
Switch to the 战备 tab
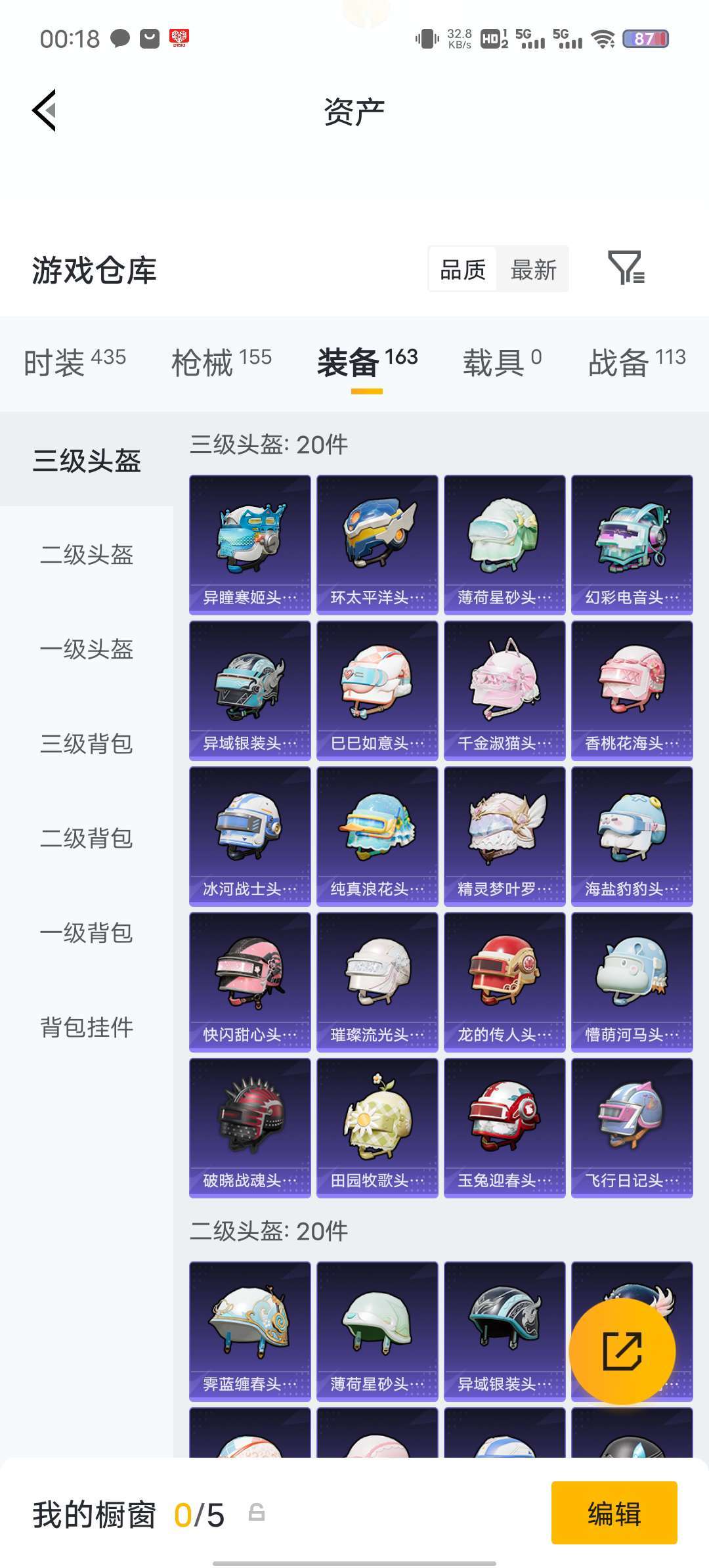[637, 362]
